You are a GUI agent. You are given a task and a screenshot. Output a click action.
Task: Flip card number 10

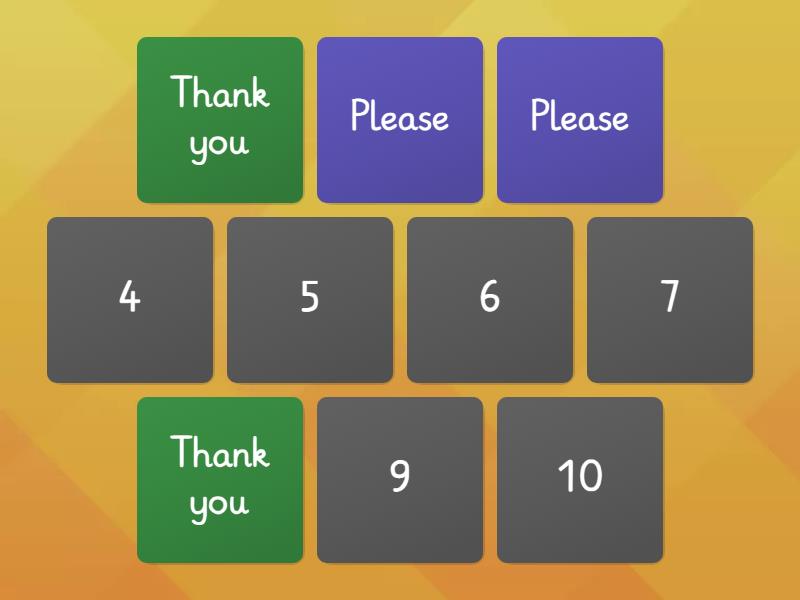[580, 480]
